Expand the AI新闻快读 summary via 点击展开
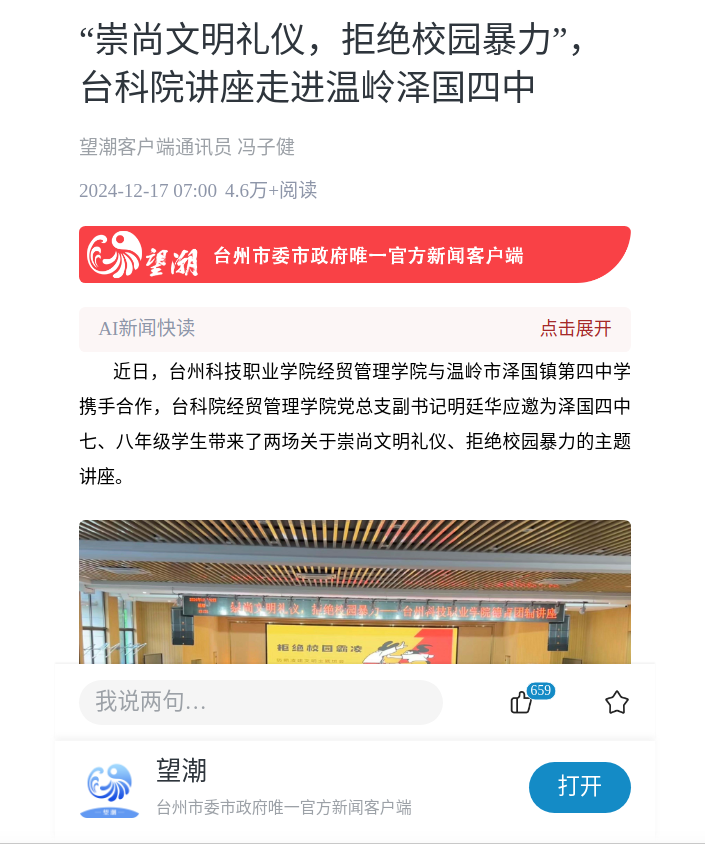The image size is (705, 844). 575,329
